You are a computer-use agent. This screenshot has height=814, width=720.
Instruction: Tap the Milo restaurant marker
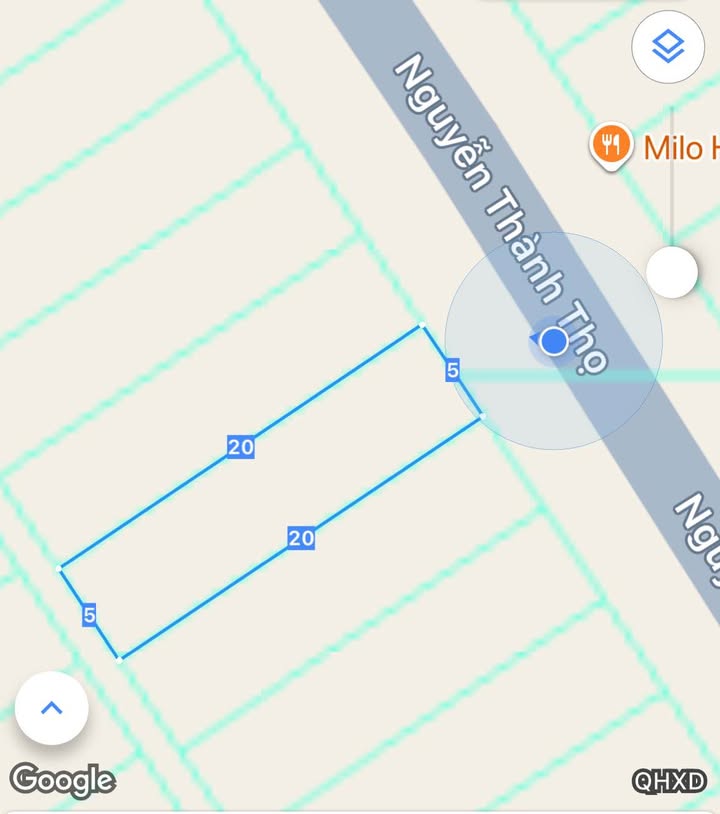click(x=610, y=145)
